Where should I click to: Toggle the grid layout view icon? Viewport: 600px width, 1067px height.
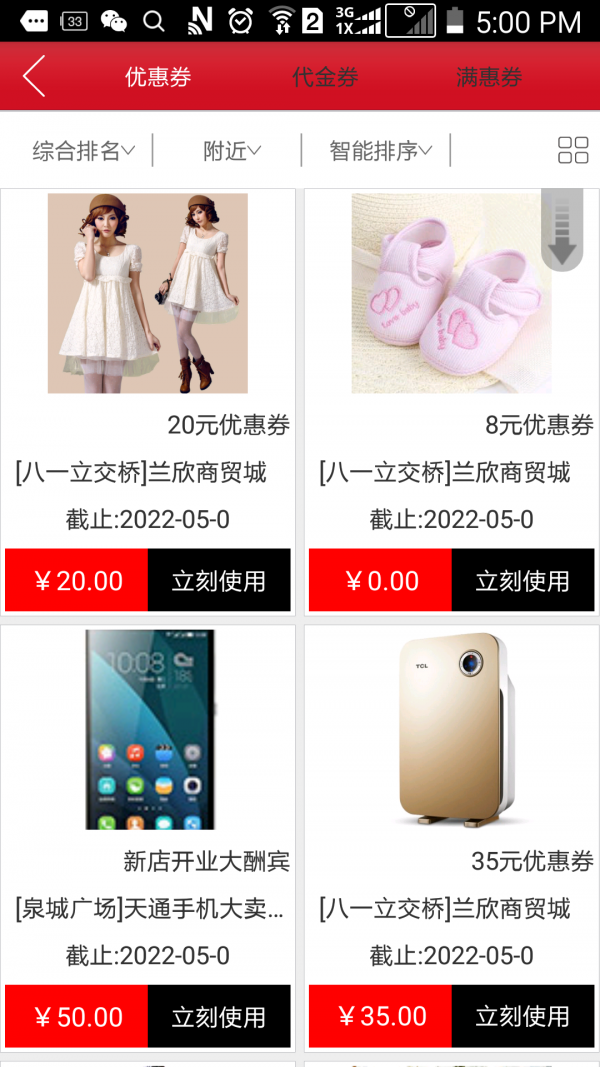tap(573, 151)
